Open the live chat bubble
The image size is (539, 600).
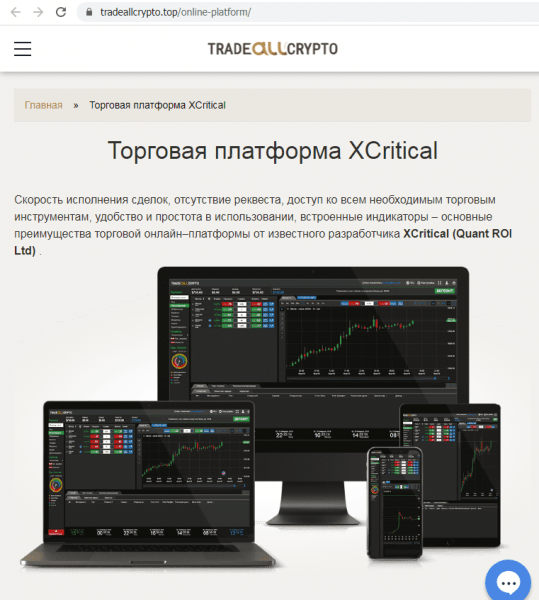(508, 582)
